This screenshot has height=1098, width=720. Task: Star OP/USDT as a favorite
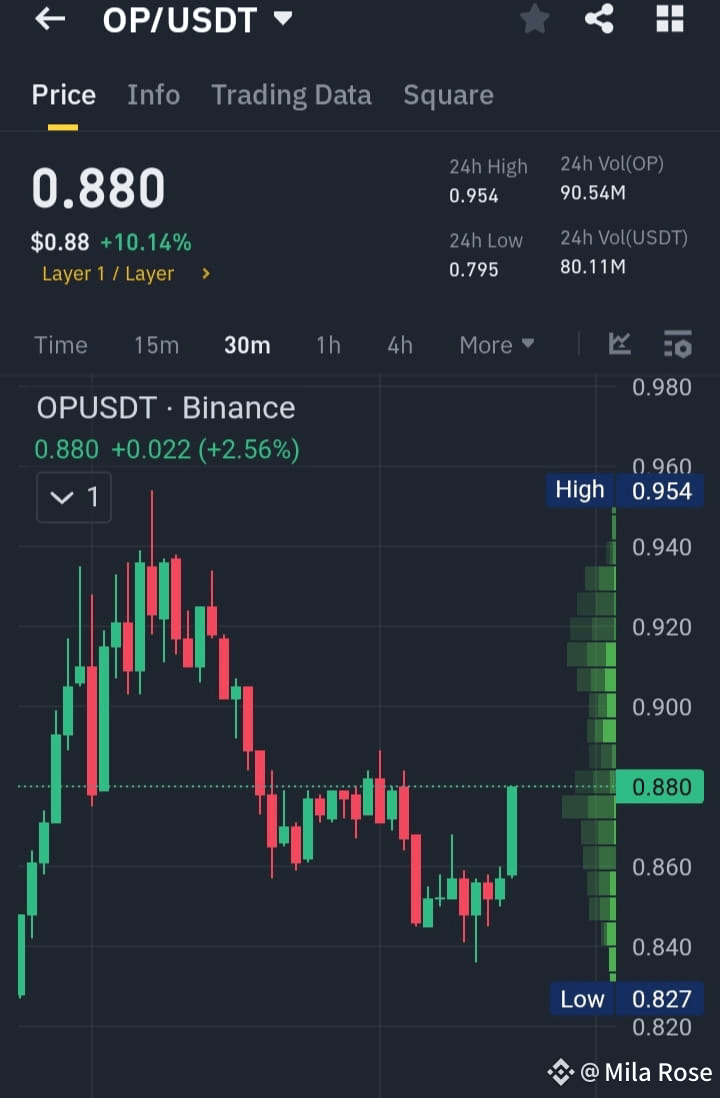pyautogui.click(x=534, y=19)
